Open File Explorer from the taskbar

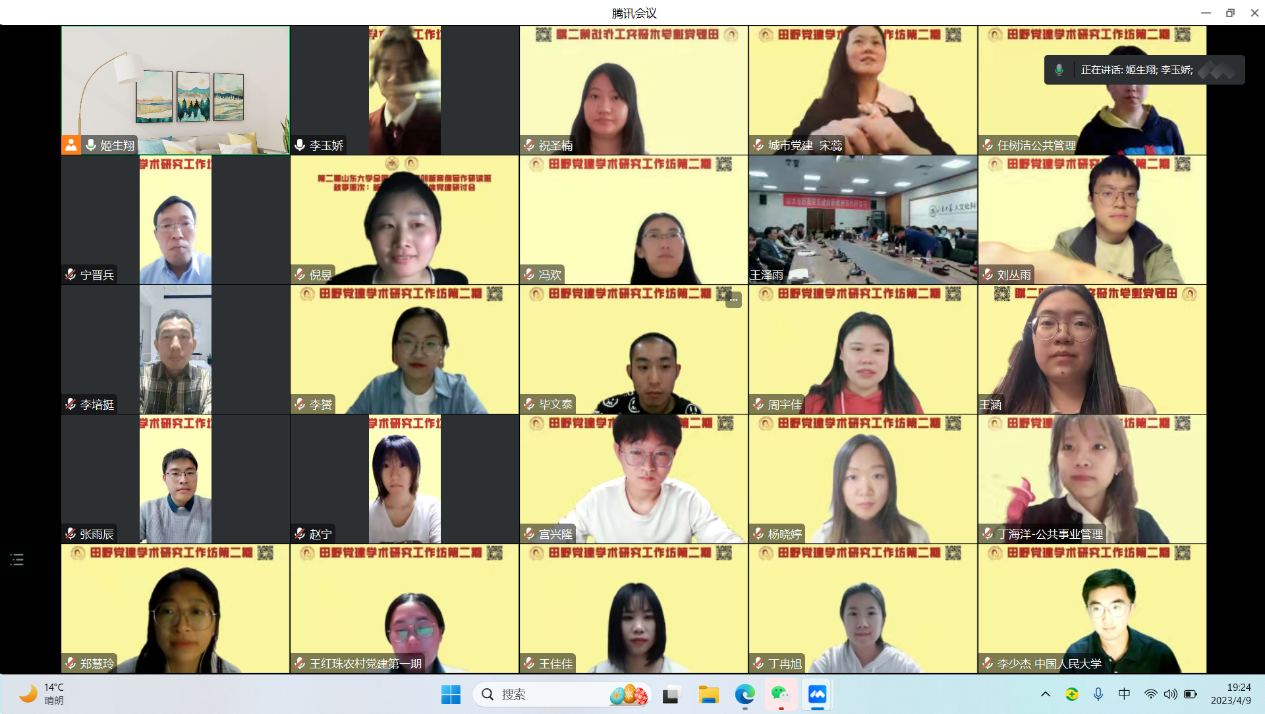[709, 694]
